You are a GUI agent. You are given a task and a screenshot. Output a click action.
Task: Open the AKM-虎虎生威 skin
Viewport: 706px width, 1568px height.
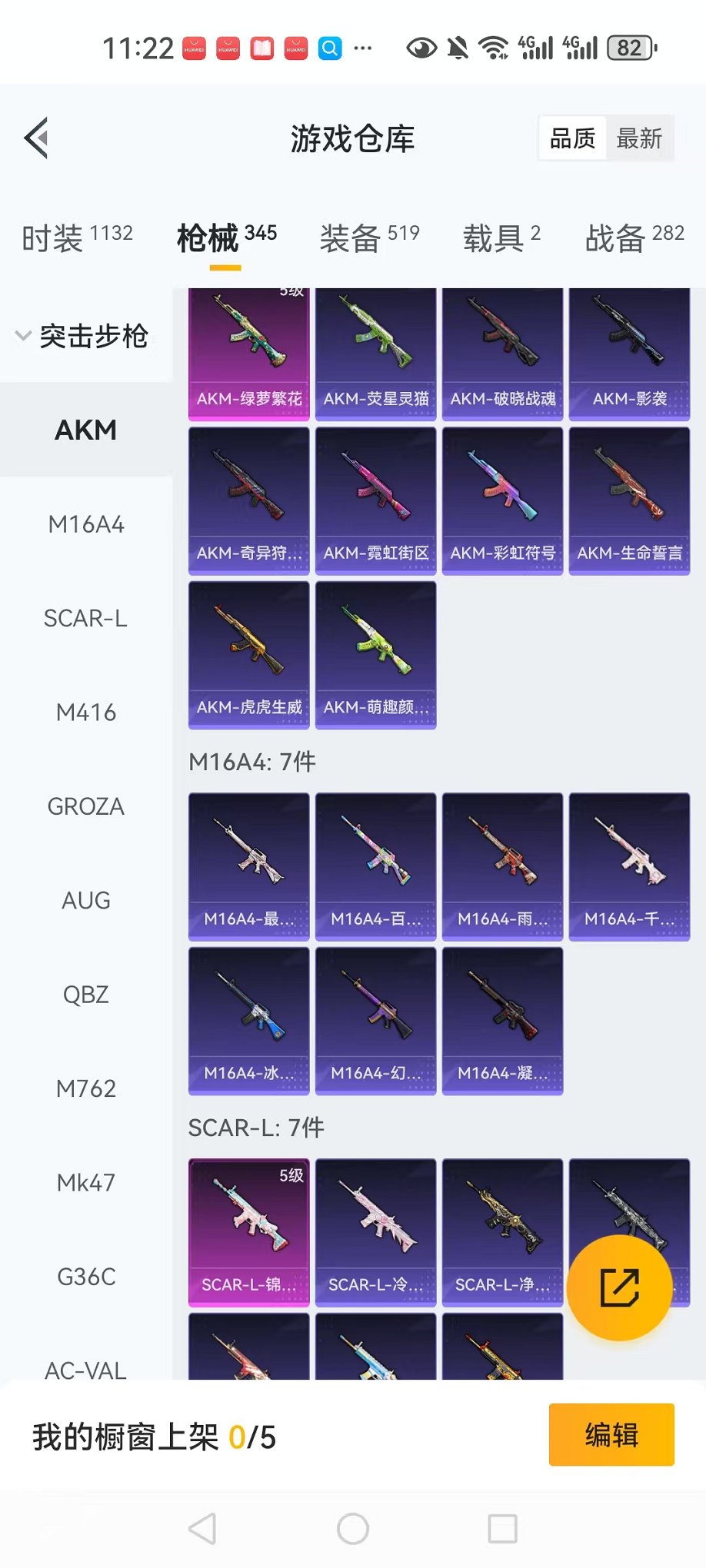pos(248,654)
